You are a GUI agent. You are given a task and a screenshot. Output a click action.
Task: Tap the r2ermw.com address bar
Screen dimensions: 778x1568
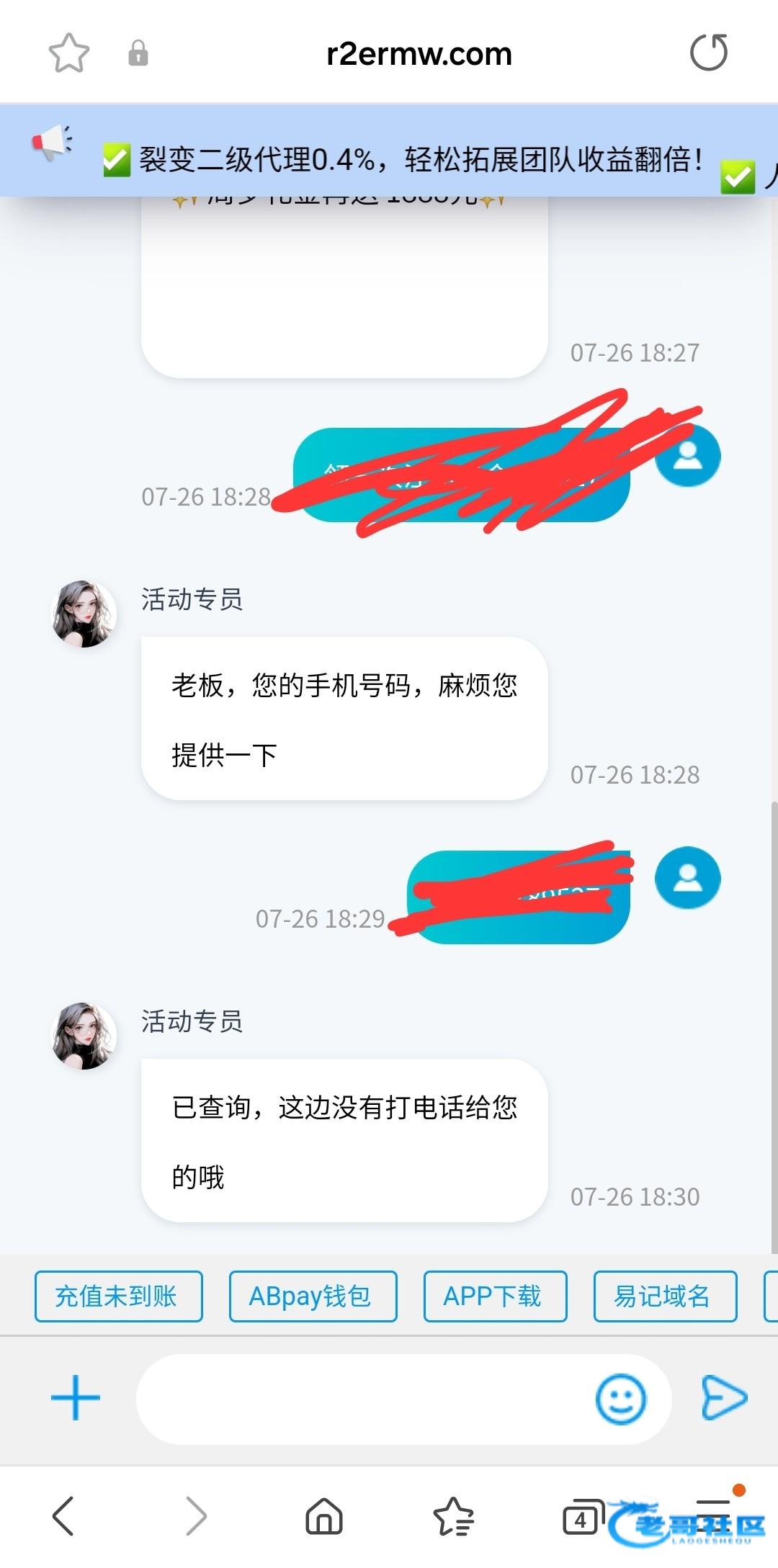coord(419,54)
